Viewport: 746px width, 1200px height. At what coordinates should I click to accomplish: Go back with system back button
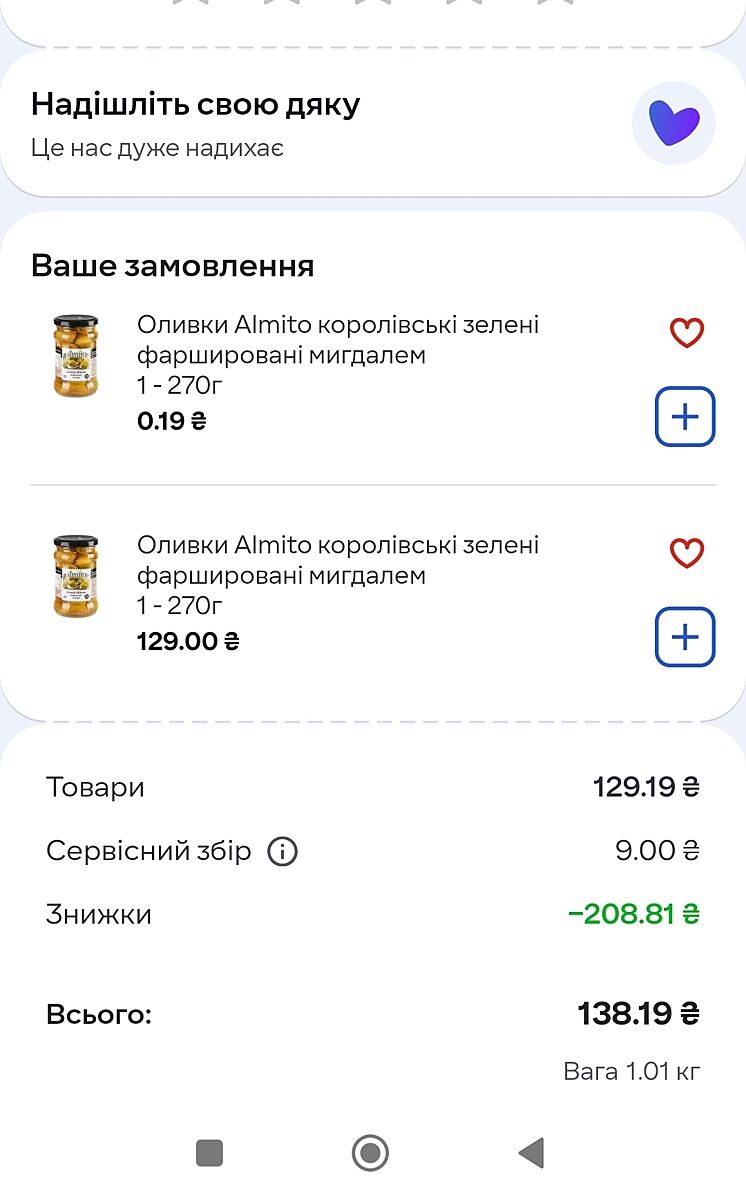(x=531, y=1153)
